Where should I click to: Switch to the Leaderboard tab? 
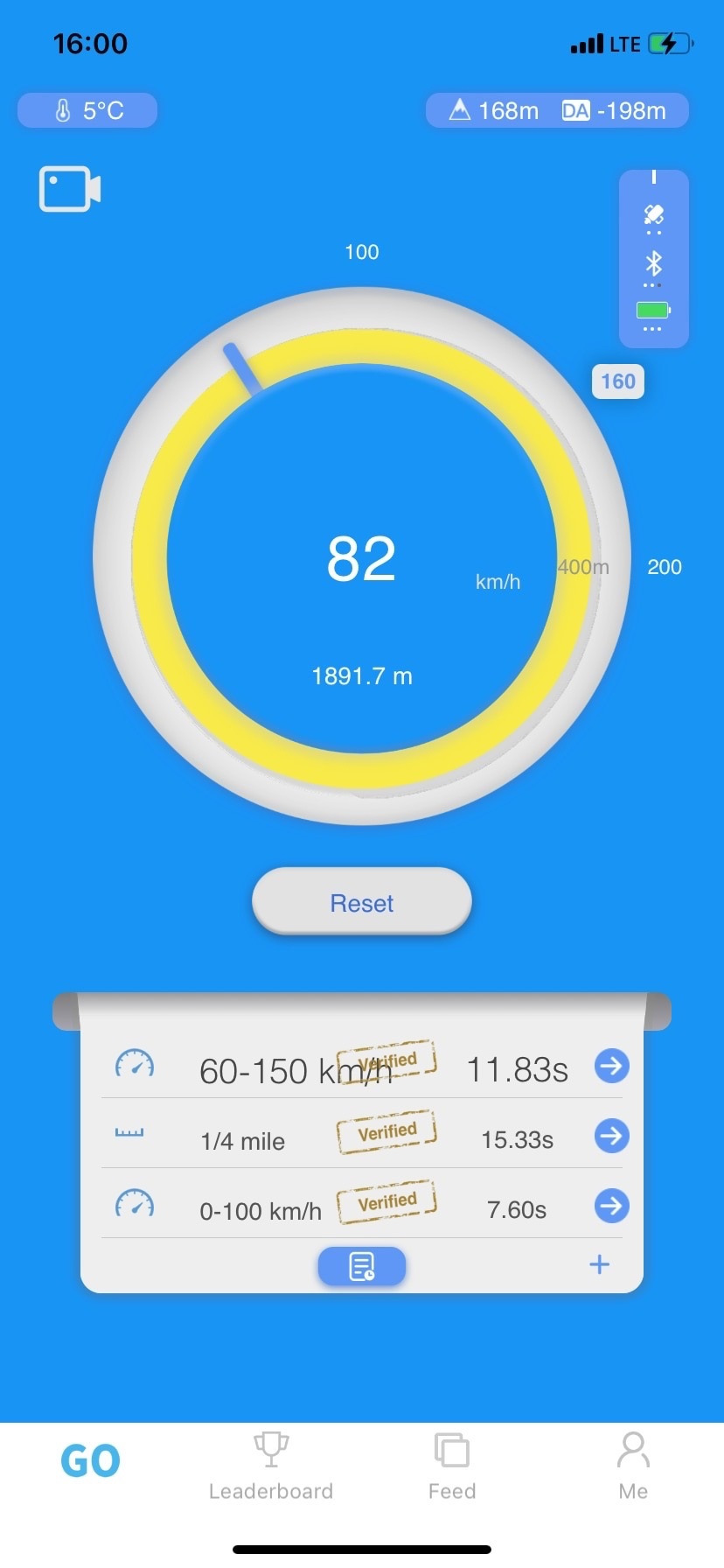(x=271, y=1466)
